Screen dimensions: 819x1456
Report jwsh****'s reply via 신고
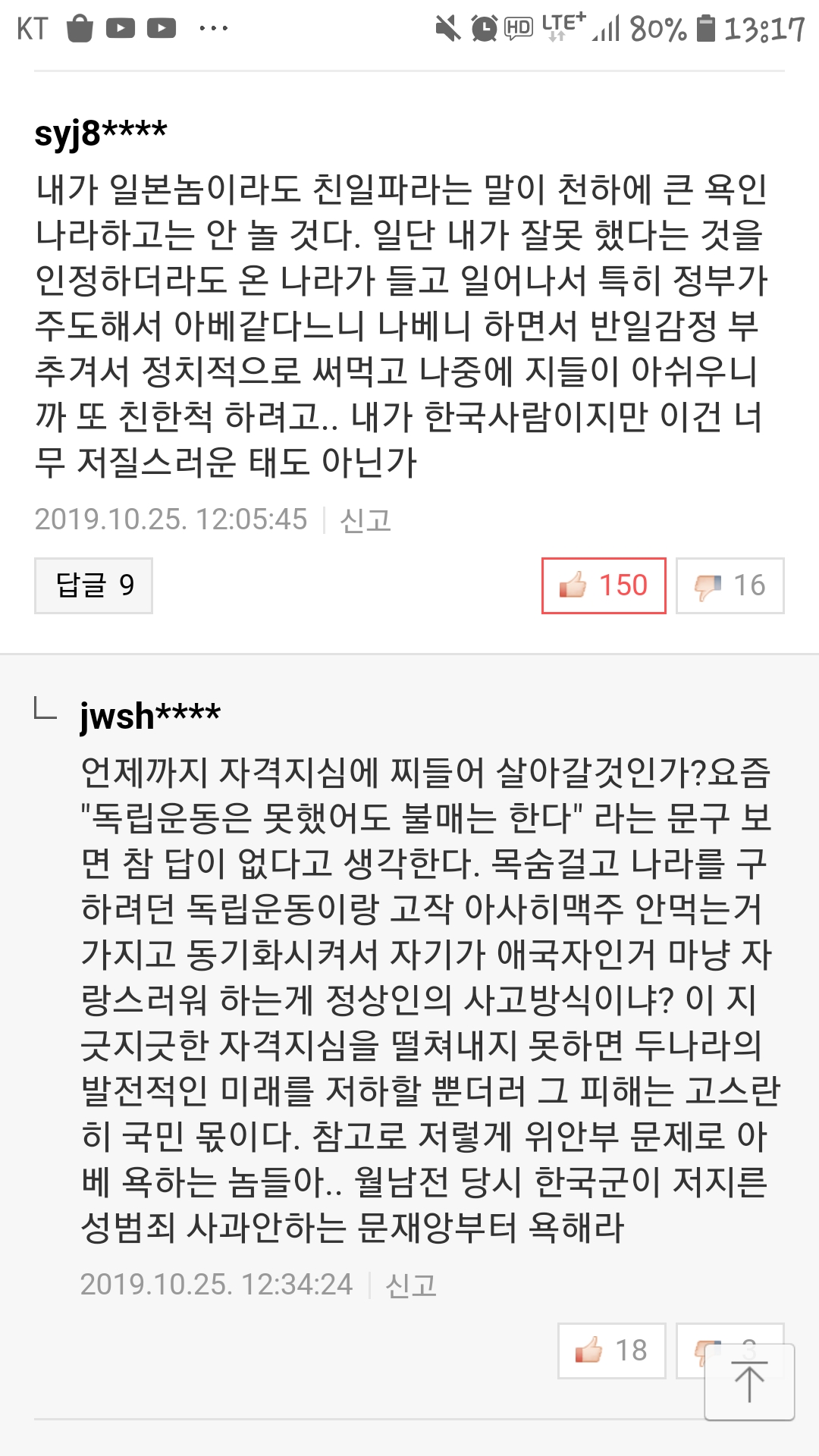point(411,1285)
